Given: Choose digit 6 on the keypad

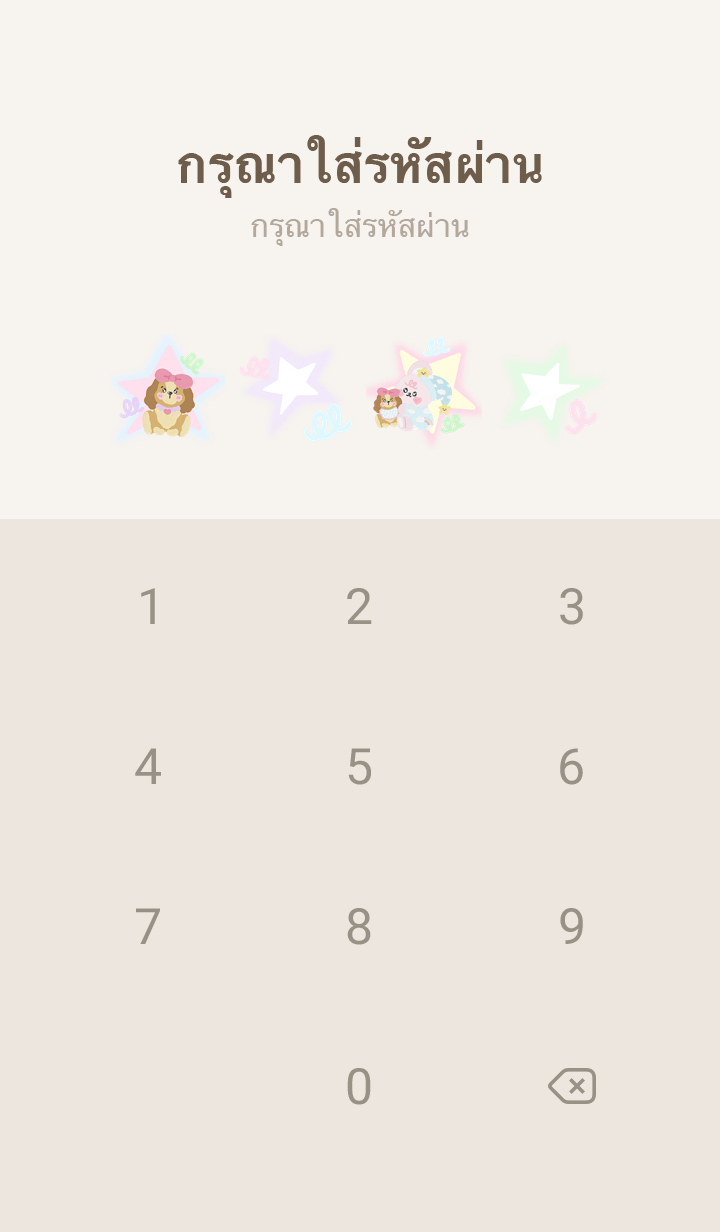Looking at the screenshot, I should coord(571,767).
